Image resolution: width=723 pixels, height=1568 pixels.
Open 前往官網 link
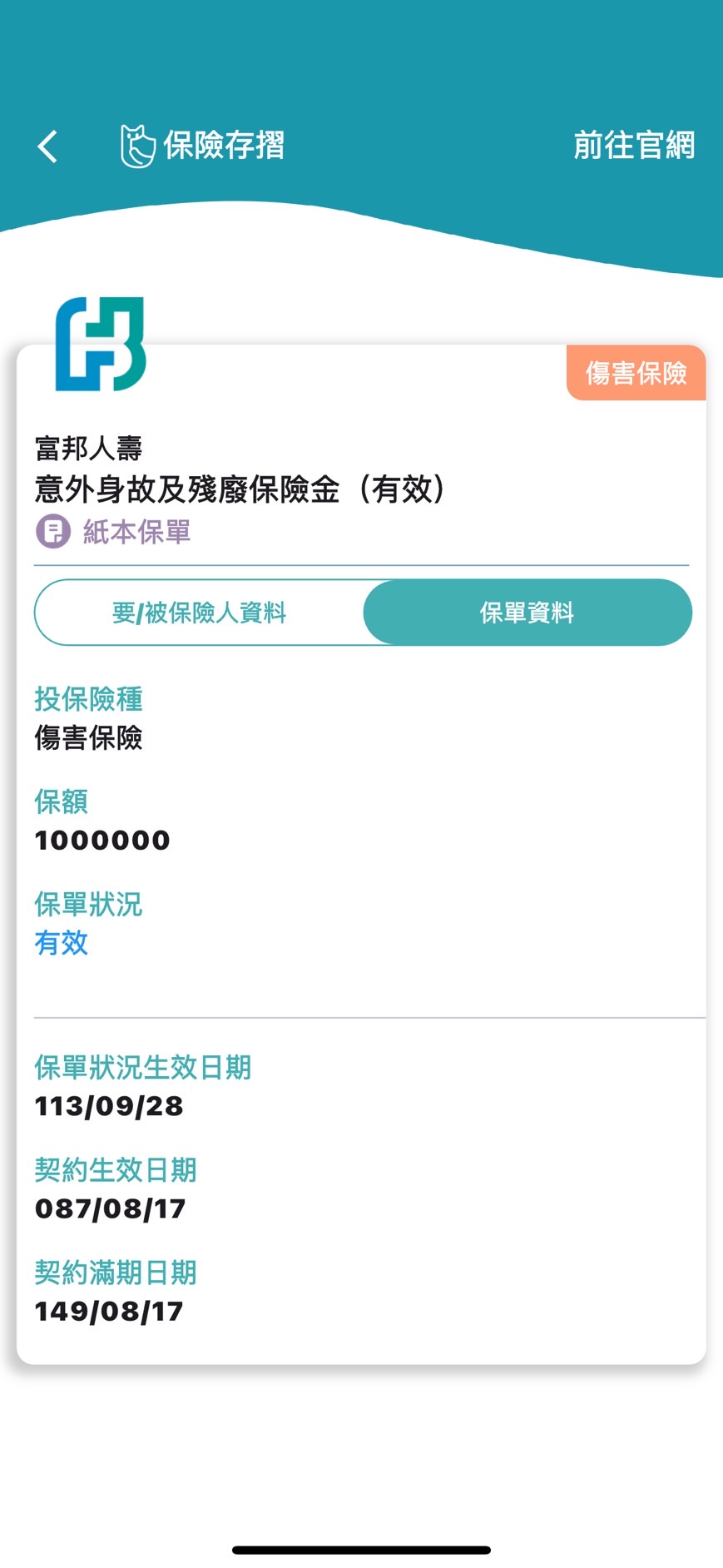(x=633, y=146)
